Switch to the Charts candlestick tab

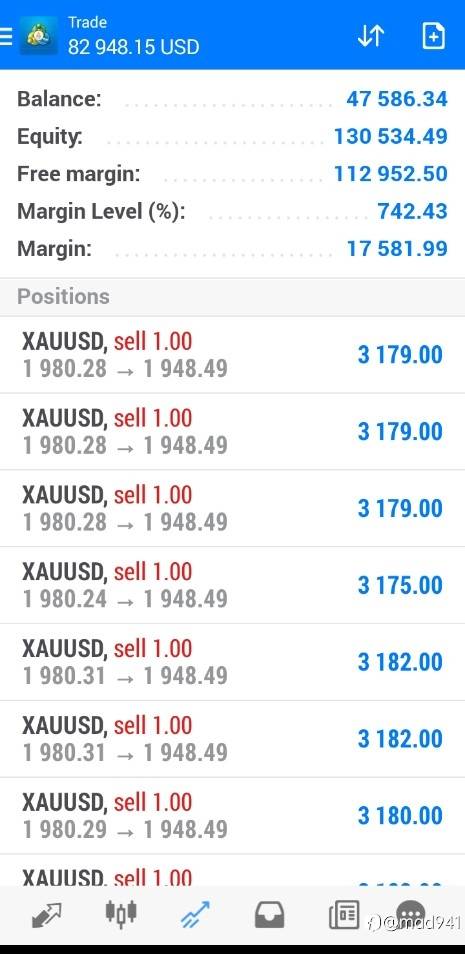click(x=121, y=914)
